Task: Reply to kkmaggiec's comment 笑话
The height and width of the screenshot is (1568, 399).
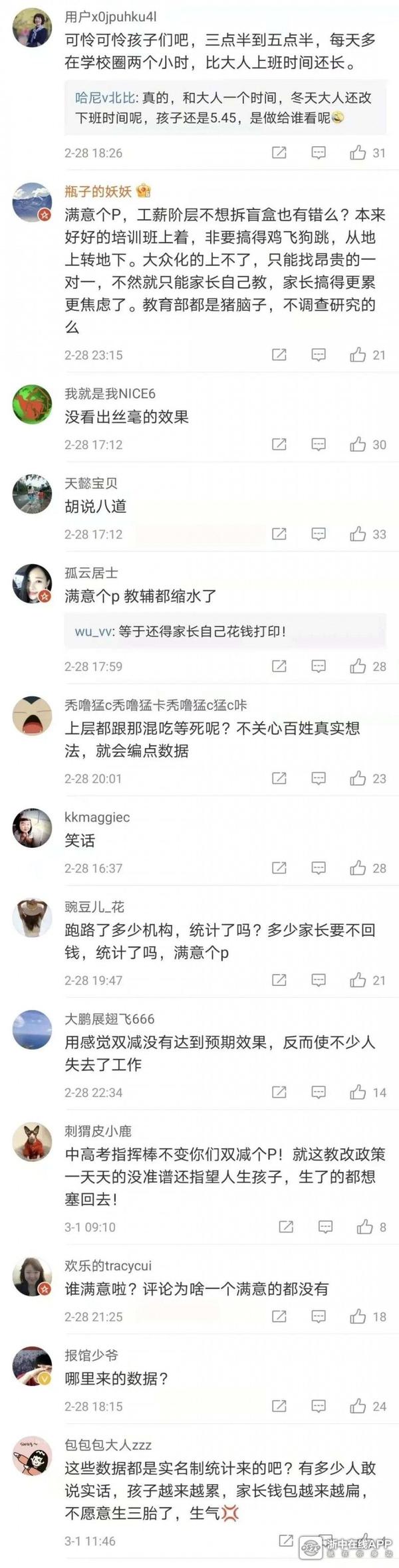Action: (319, 868)
